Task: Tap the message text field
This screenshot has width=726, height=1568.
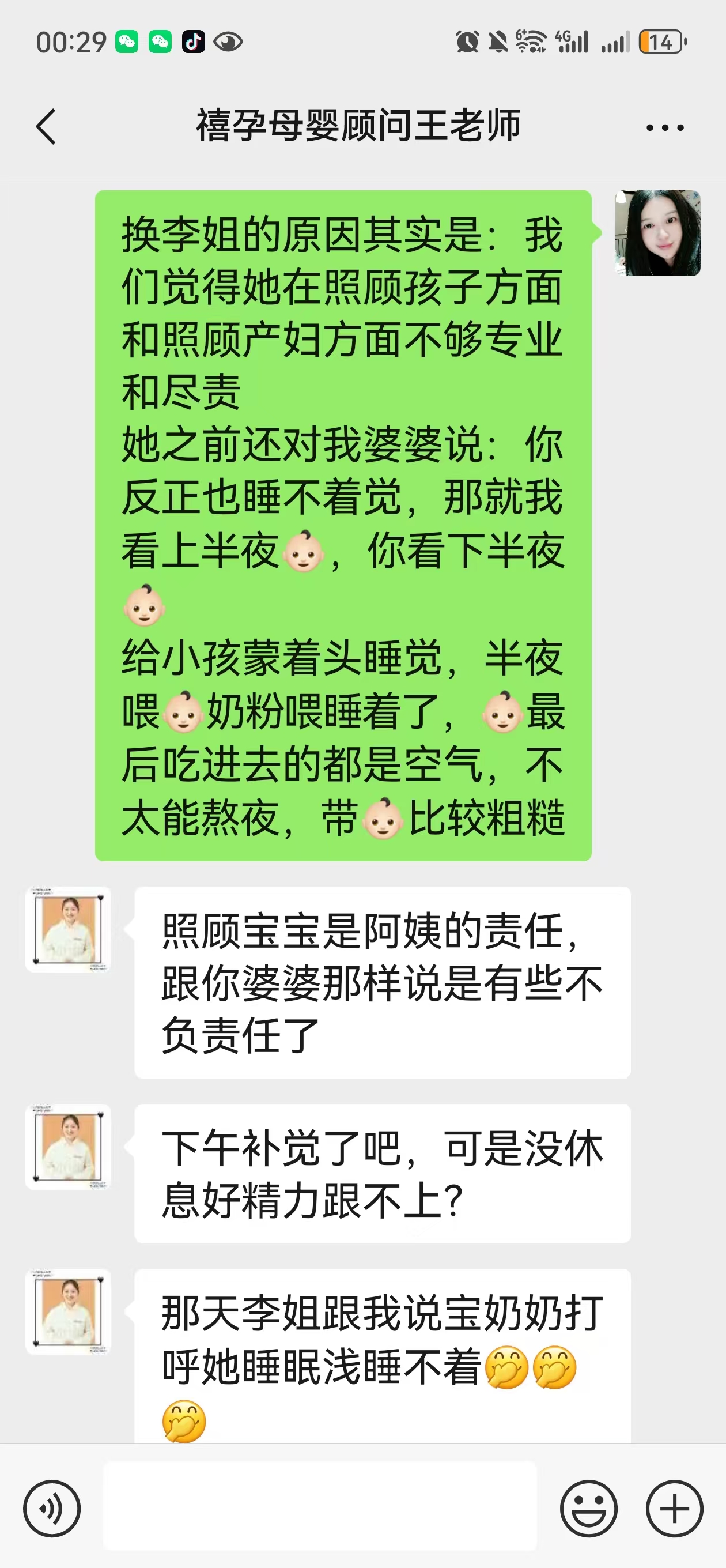Action: coord(319,1506)
